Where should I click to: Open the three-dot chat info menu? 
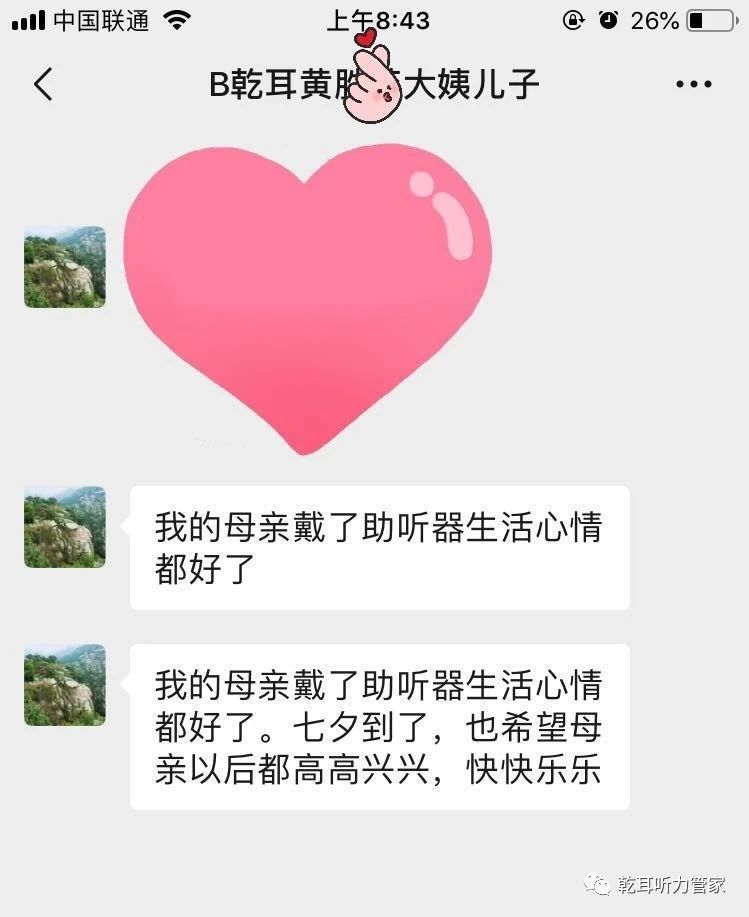[693, 85]
